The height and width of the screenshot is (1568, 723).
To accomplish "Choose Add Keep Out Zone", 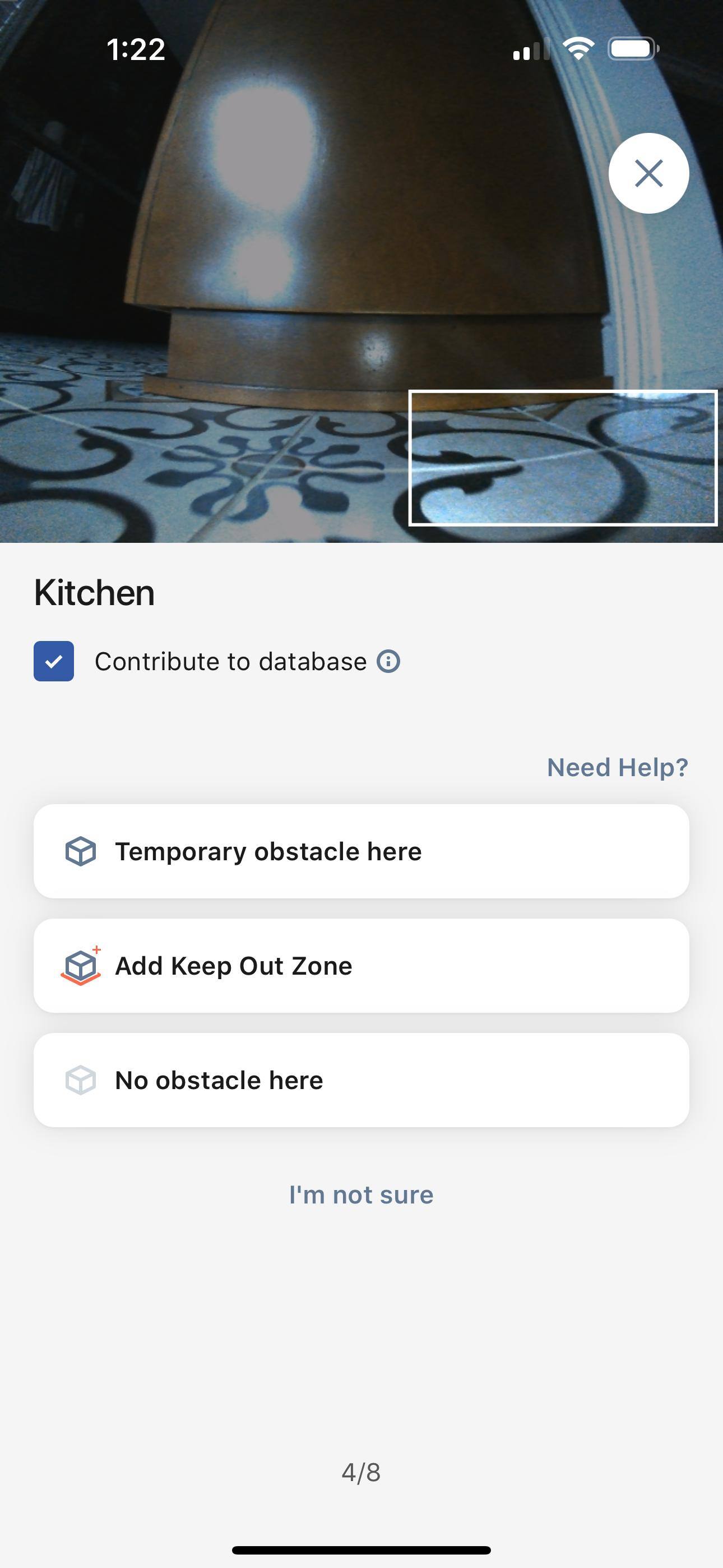I will click(x=361, y=965).
